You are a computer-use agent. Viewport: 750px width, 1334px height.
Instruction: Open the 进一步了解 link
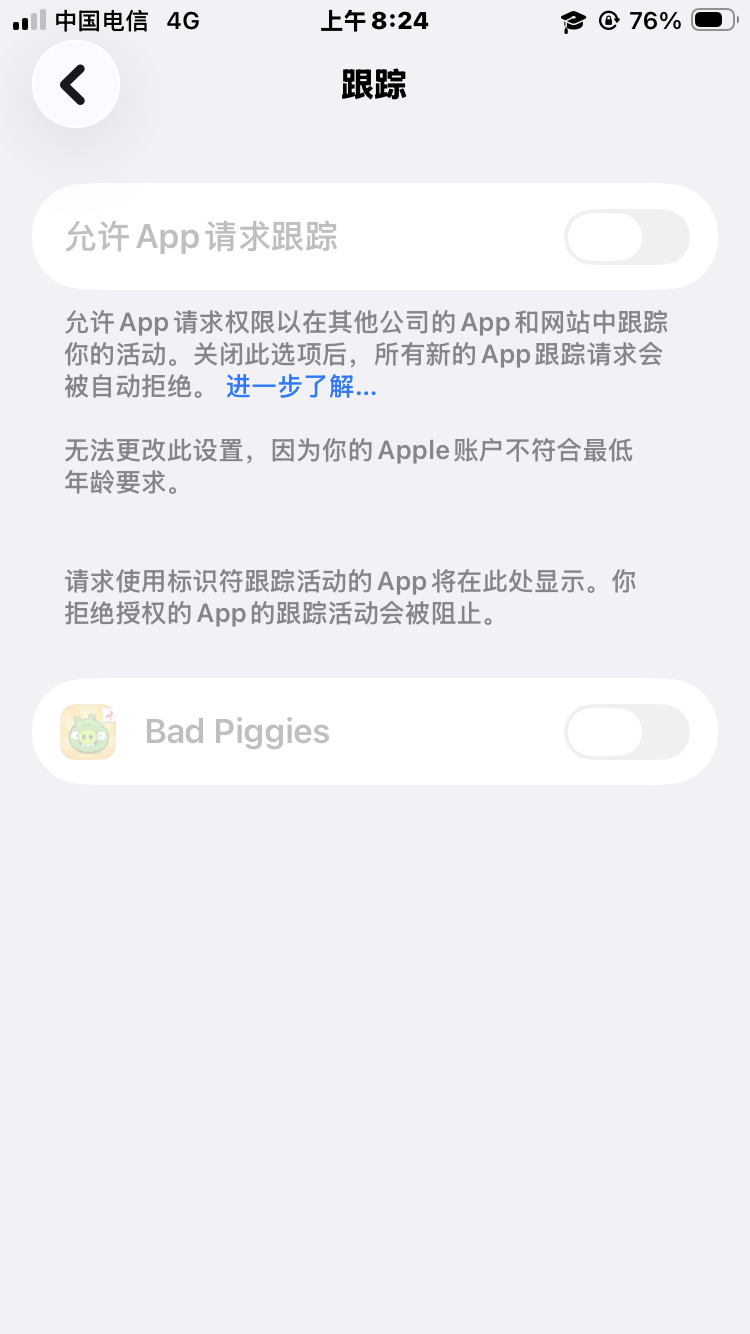(x=301, y=387)
